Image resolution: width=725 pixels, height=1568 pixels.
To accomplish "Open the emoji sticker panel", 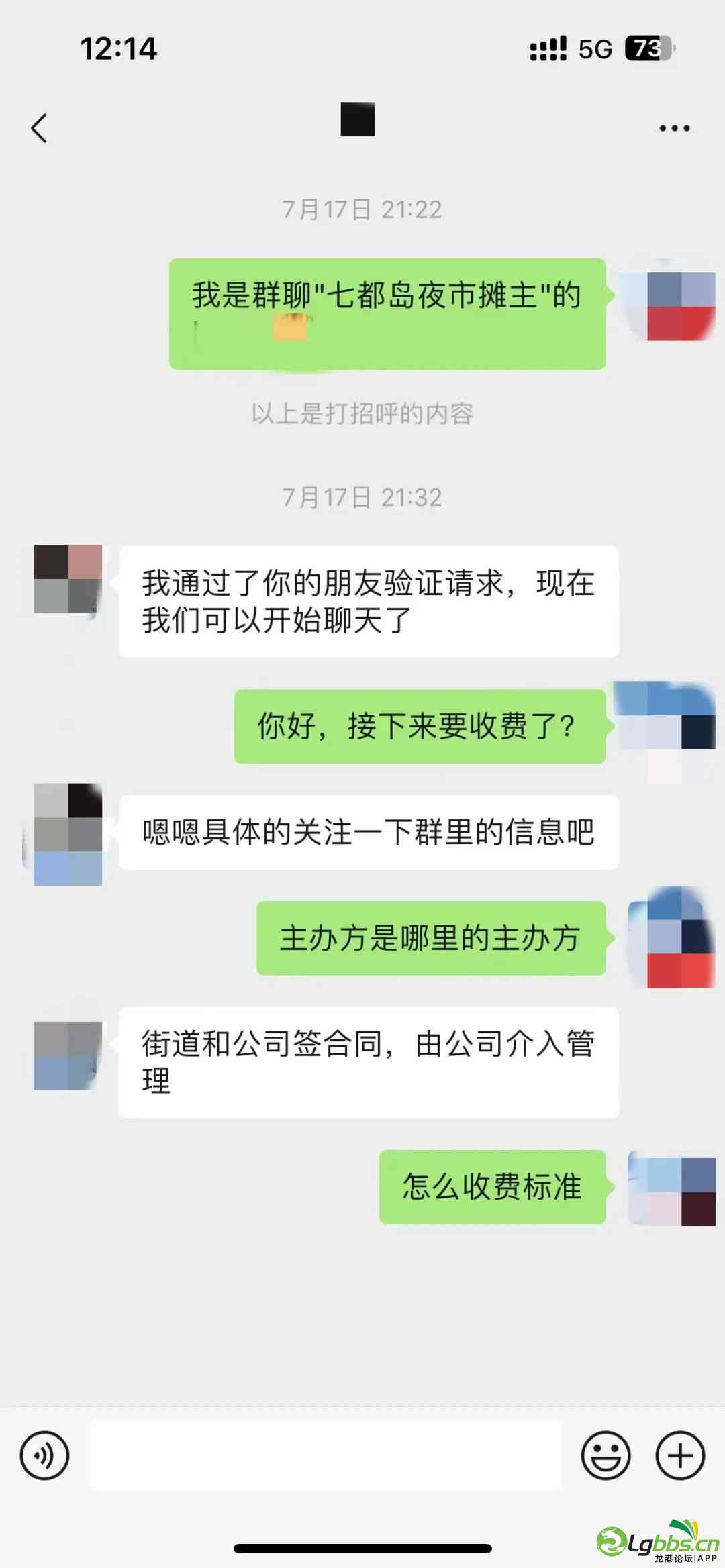I will pos(606,1455).
